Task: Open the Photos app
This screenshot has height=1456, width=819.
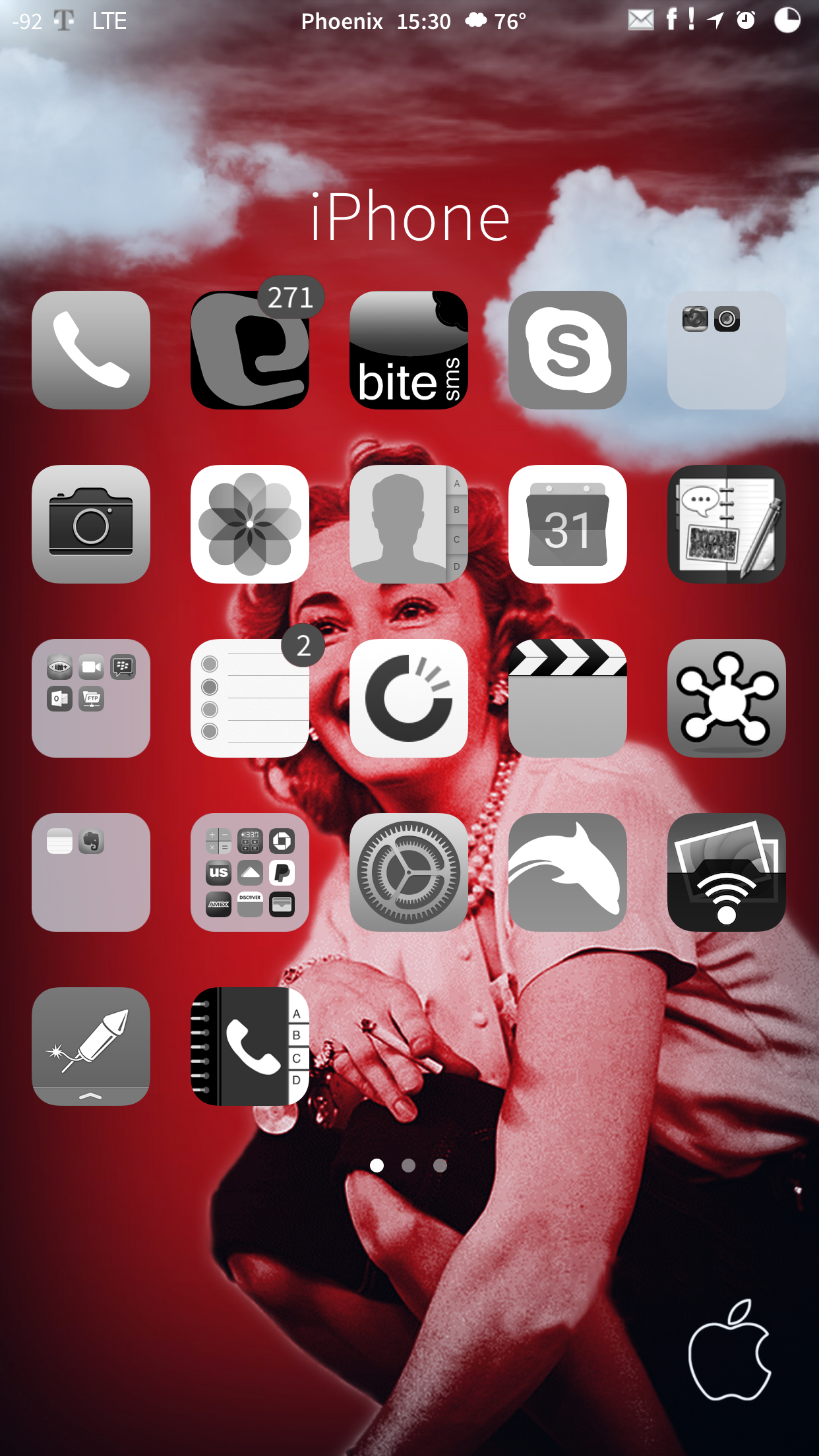Action: click(x=250, y=524)
